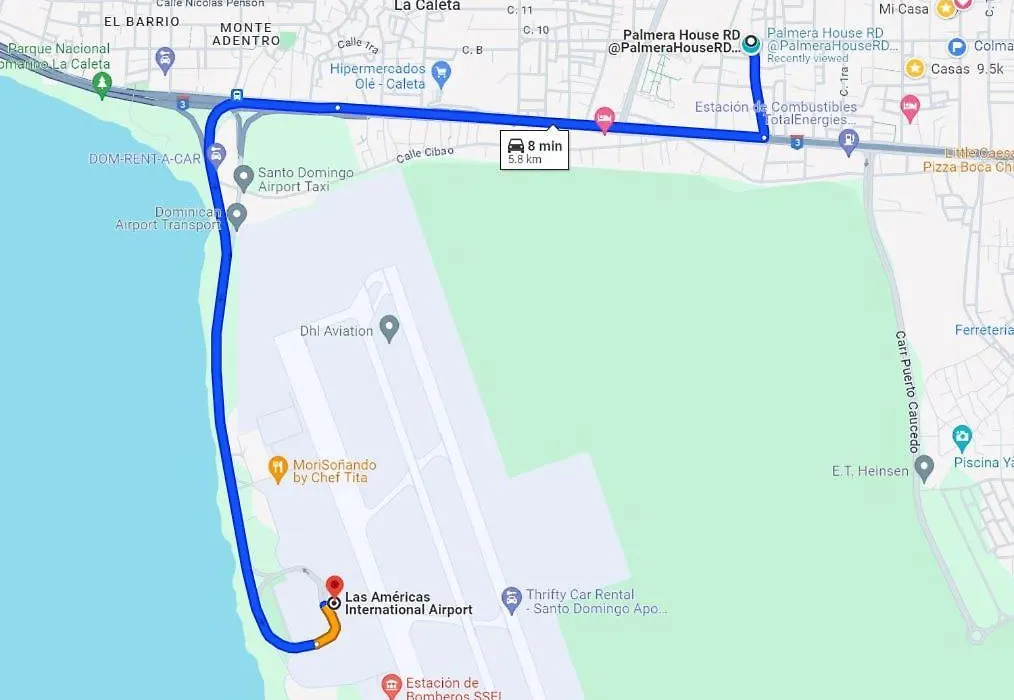Select the TotalEnergies fuel station marker
Screen dimensions: 1014x700
point(849,142)
